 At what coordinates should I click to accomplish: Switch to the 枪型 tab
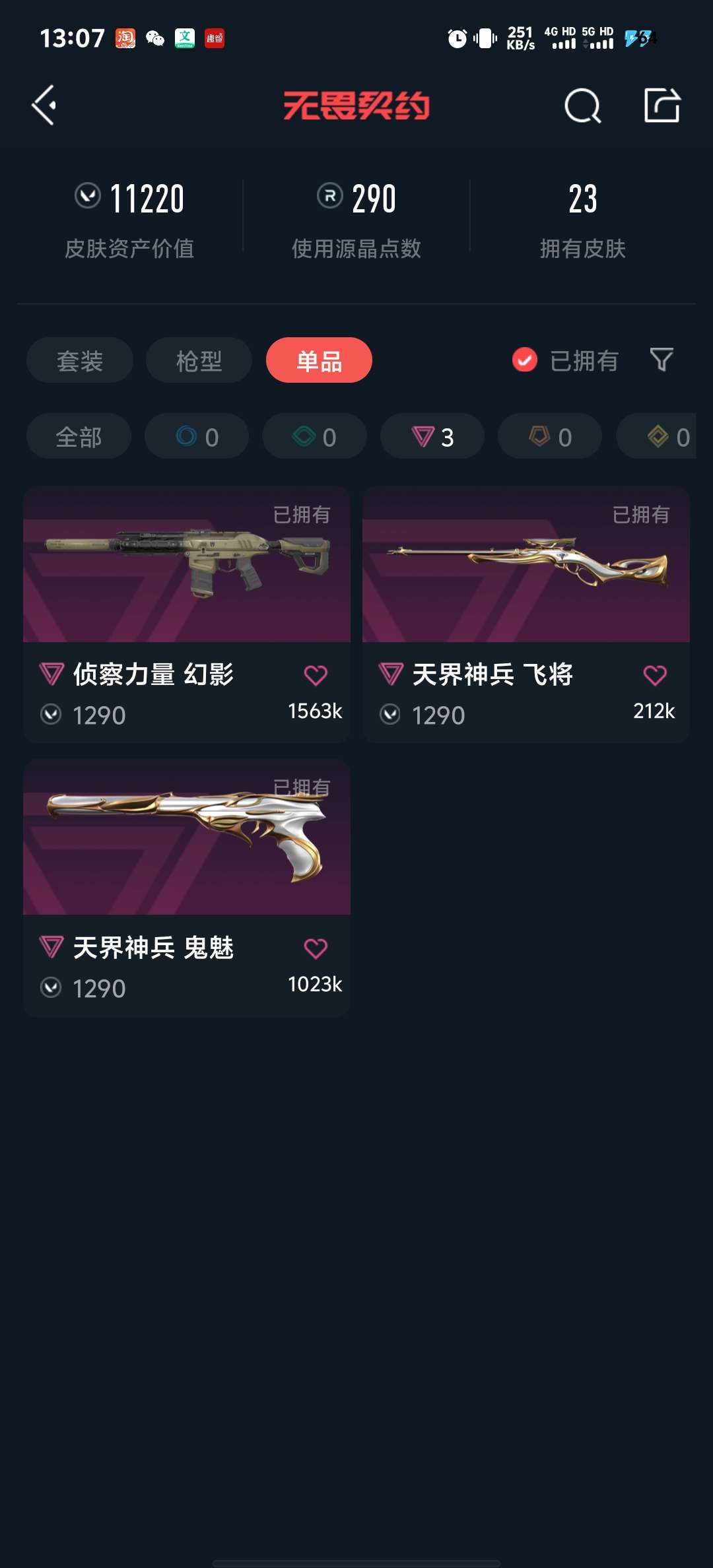tap(199, 360)
